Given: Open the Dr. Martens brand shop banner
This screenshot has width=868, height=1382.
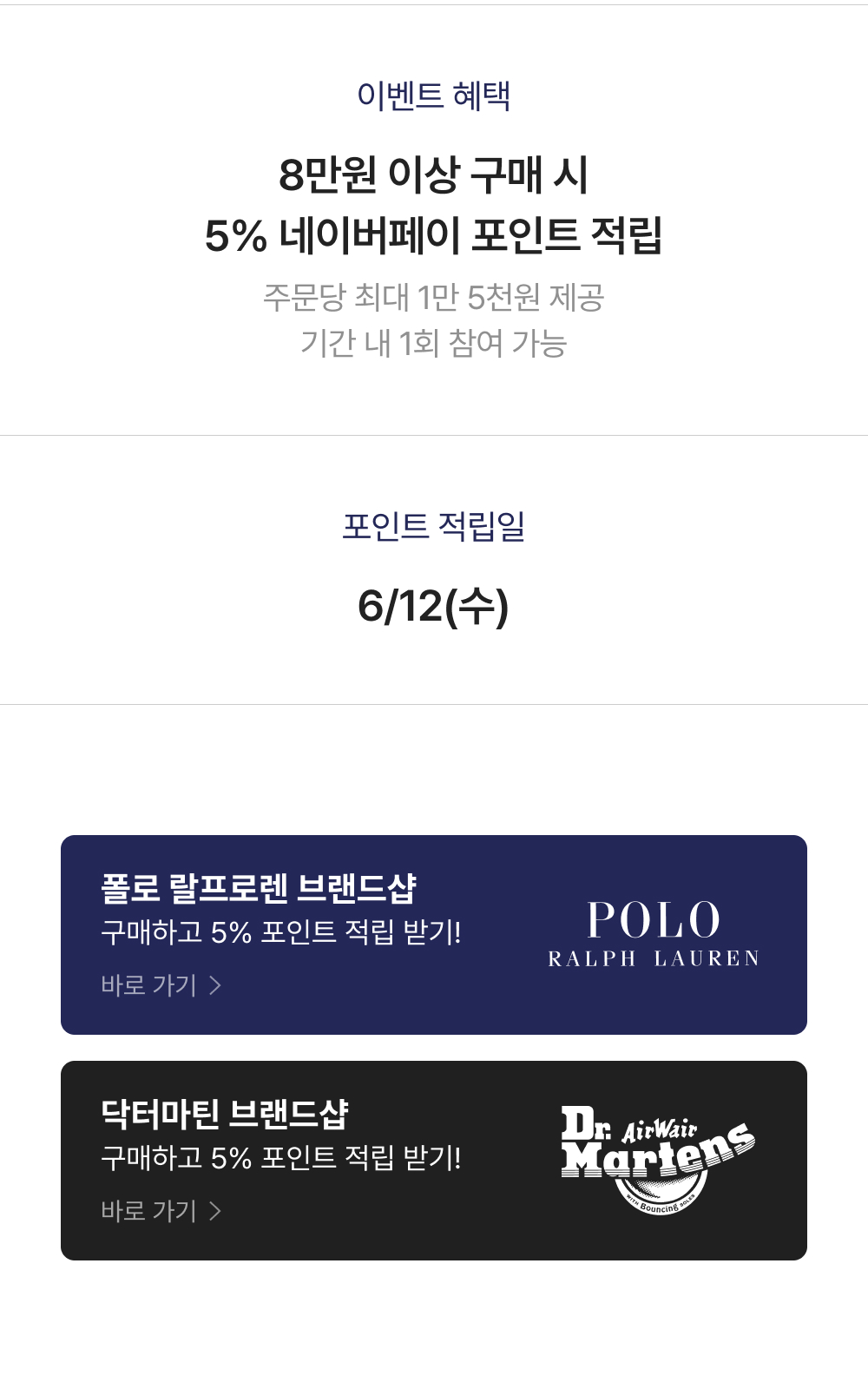Looking at the screenshot, I should [x=434, y=1161].
